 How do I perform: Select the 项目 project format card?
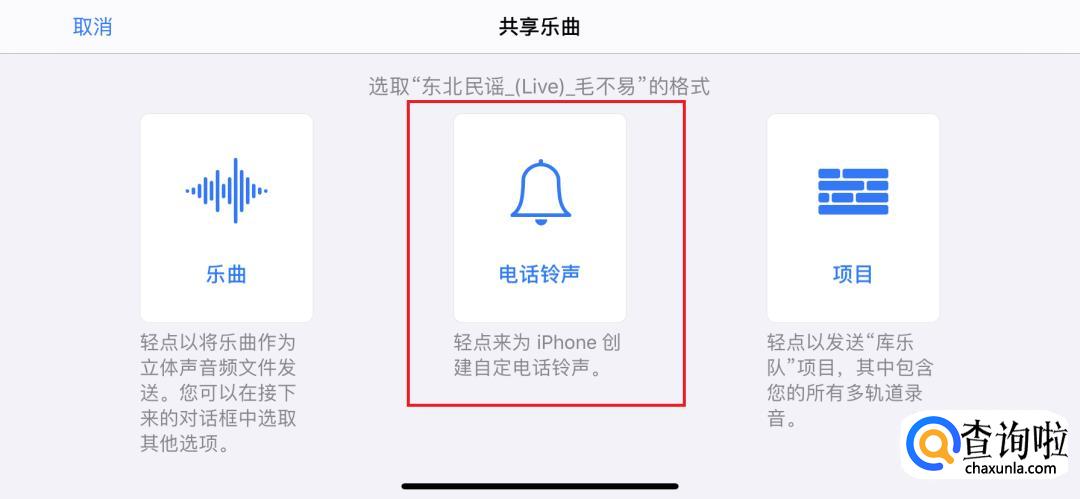(853, 217)
